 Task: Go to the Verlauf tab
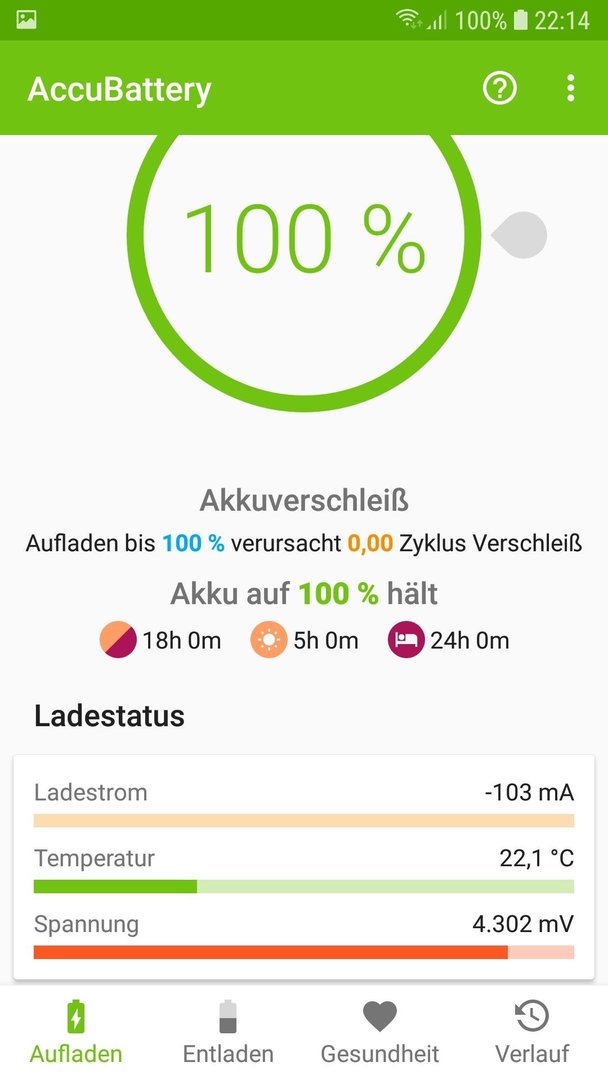point(532,1032)
